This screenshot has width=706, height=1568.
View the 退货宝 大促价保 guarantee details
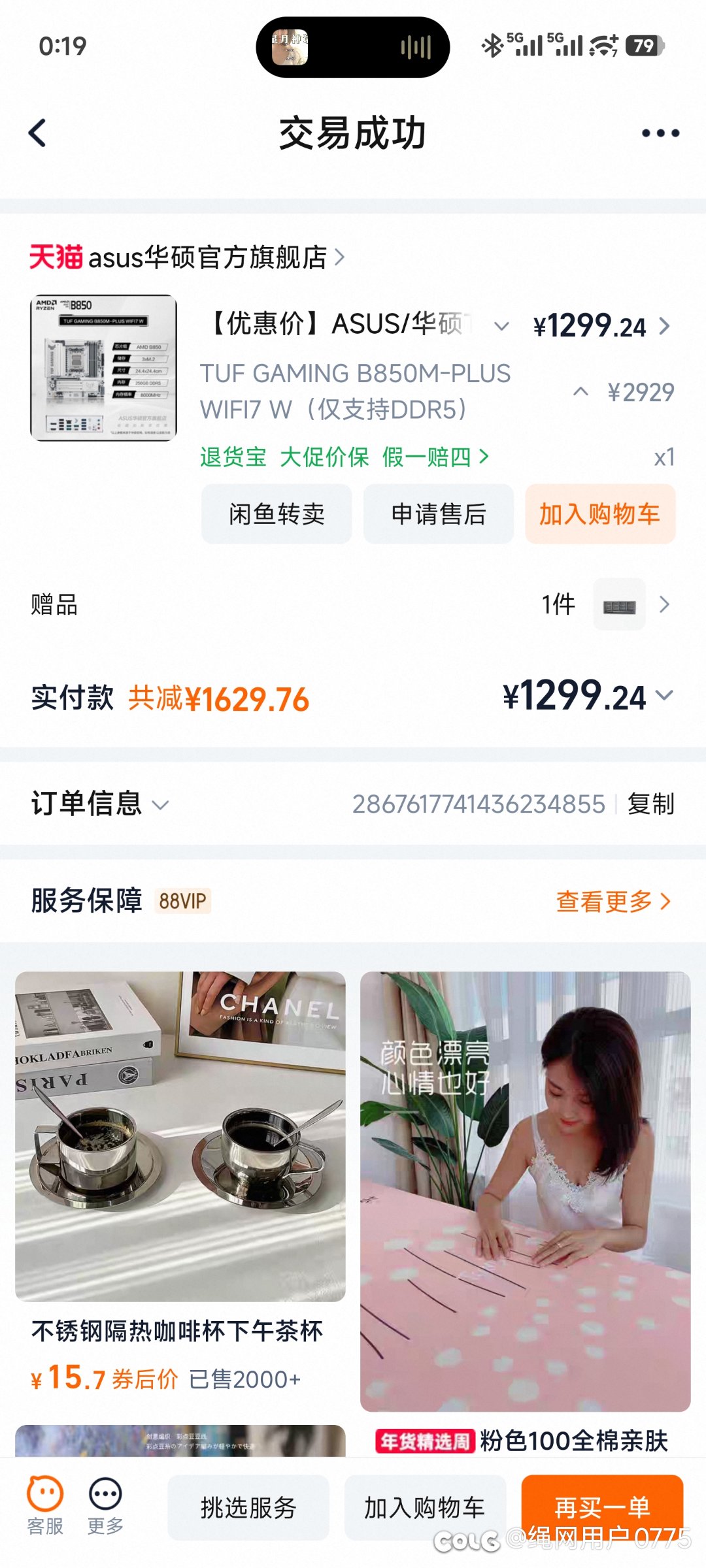pyautogui.click(x=344, y=457)
